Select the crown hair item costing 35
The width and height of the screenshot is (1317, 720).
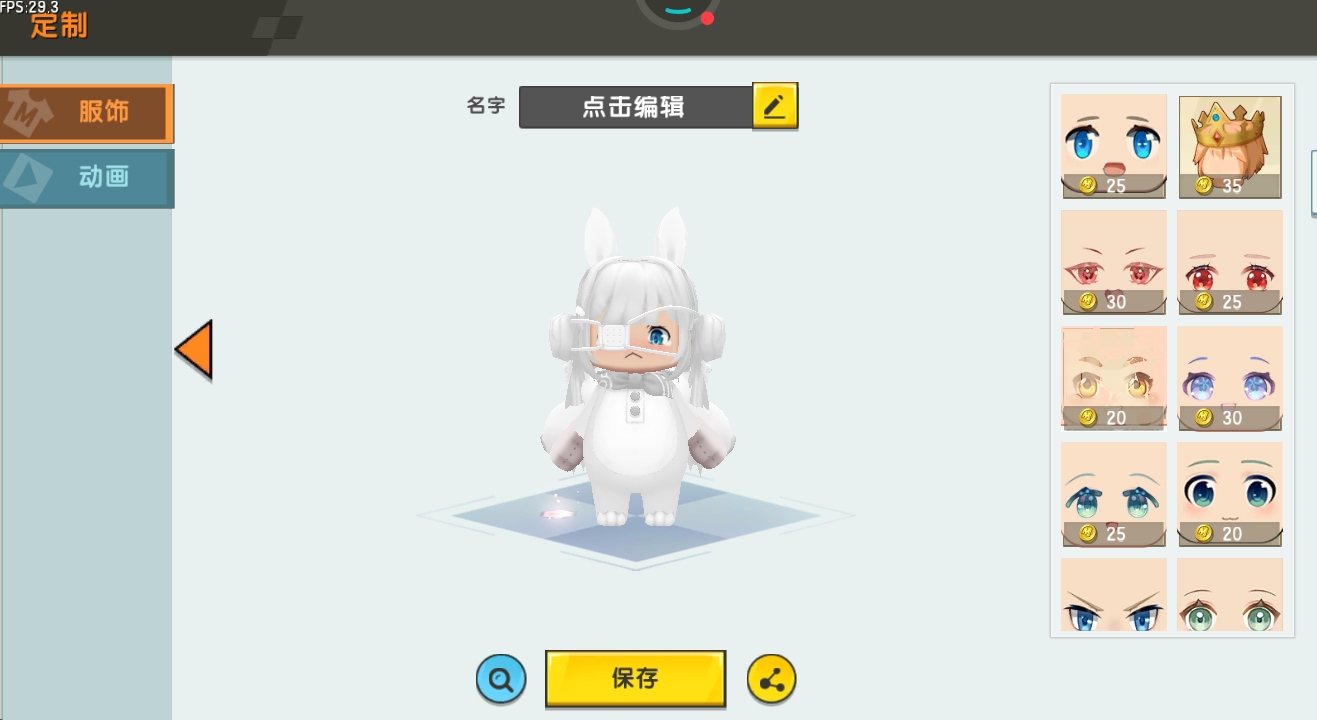(1230, 146)
